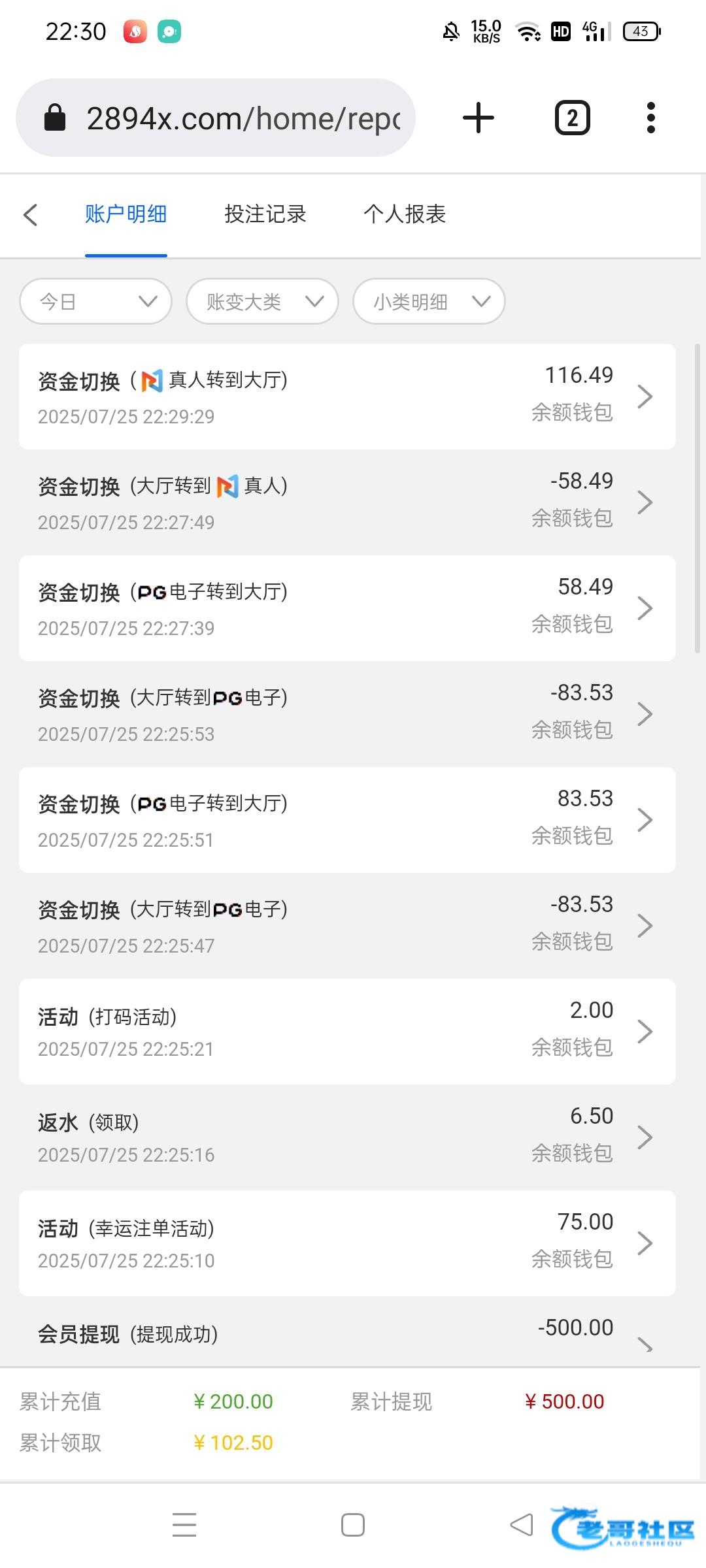This screenshot has width=706, height=1568.
Task: Go to the system home screen
Action: tap(353, 1526)
